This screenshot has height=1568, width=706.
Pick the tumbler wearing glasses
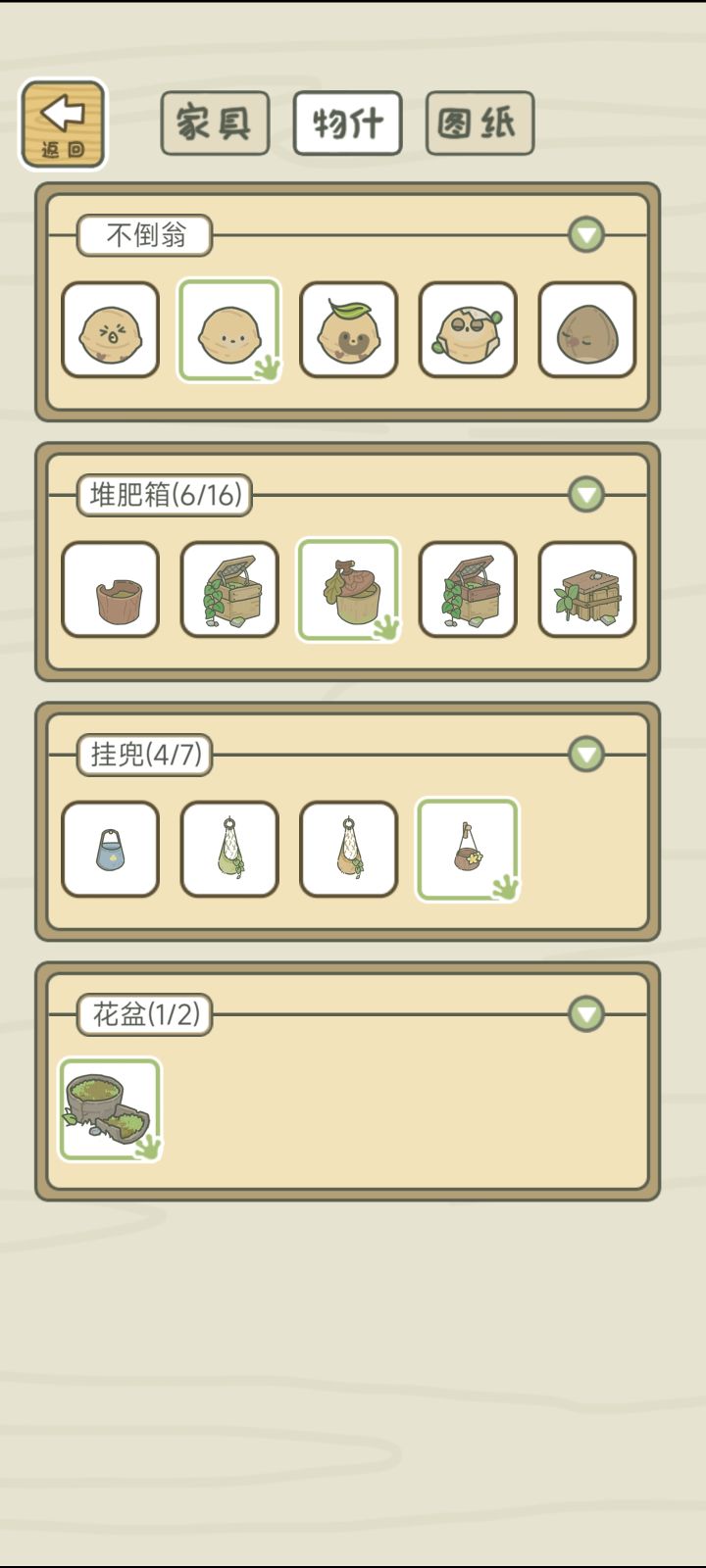(468, 330)
